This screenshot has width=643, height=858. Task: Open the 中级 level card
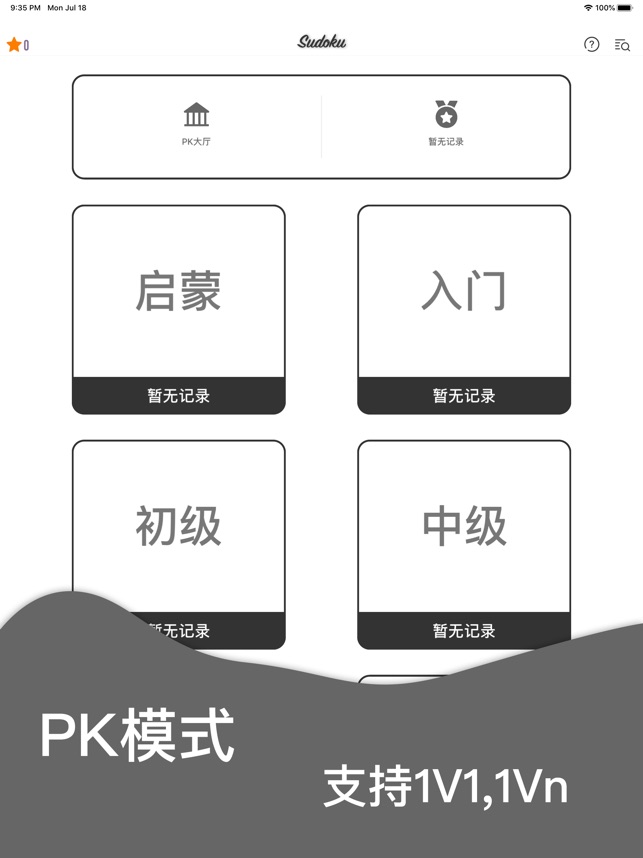[464, 527]
